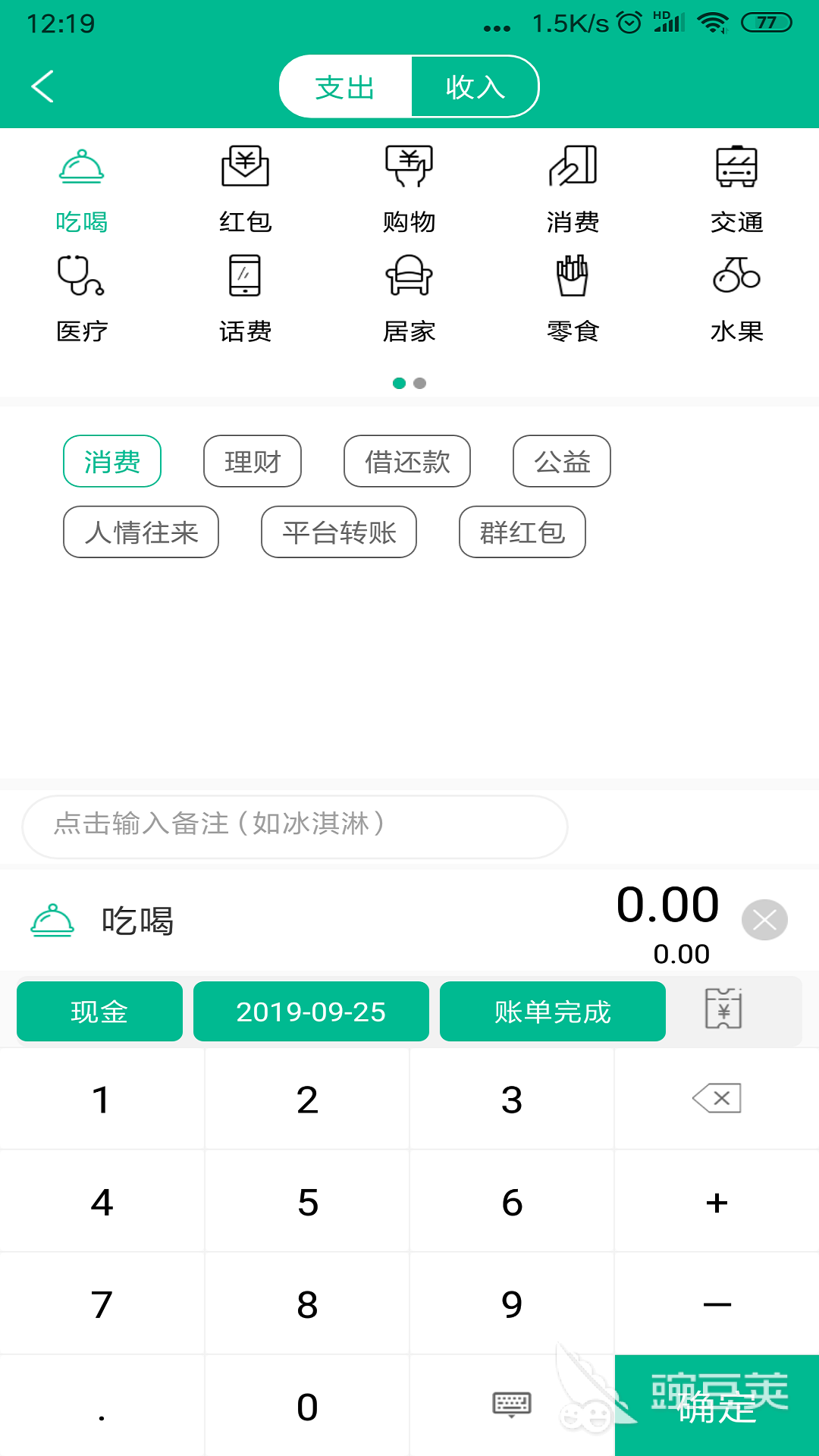Open the 2019-09-25 date picker
819x1456 pixels.
tap(311, 1011)
